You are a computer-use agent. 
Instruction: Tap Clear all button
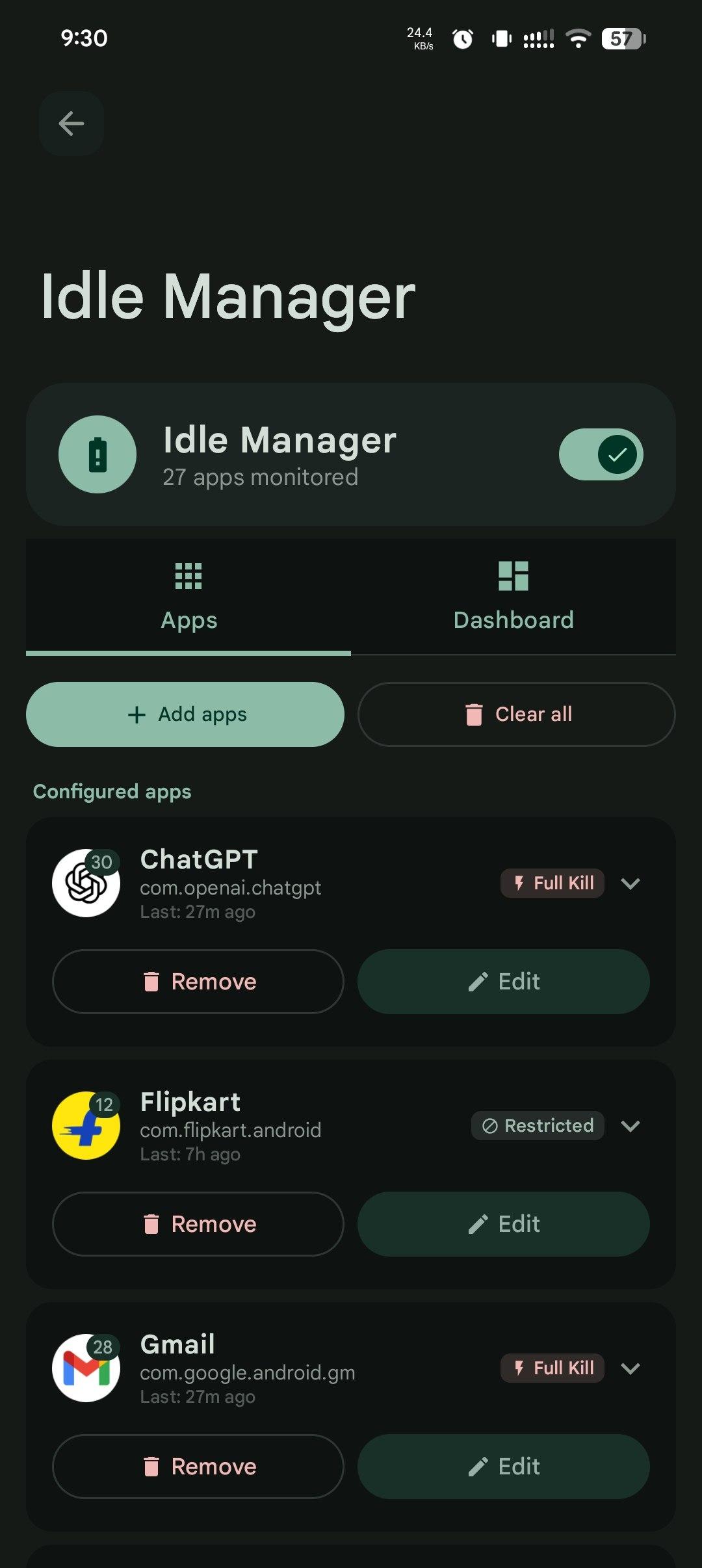click(517, 714)
